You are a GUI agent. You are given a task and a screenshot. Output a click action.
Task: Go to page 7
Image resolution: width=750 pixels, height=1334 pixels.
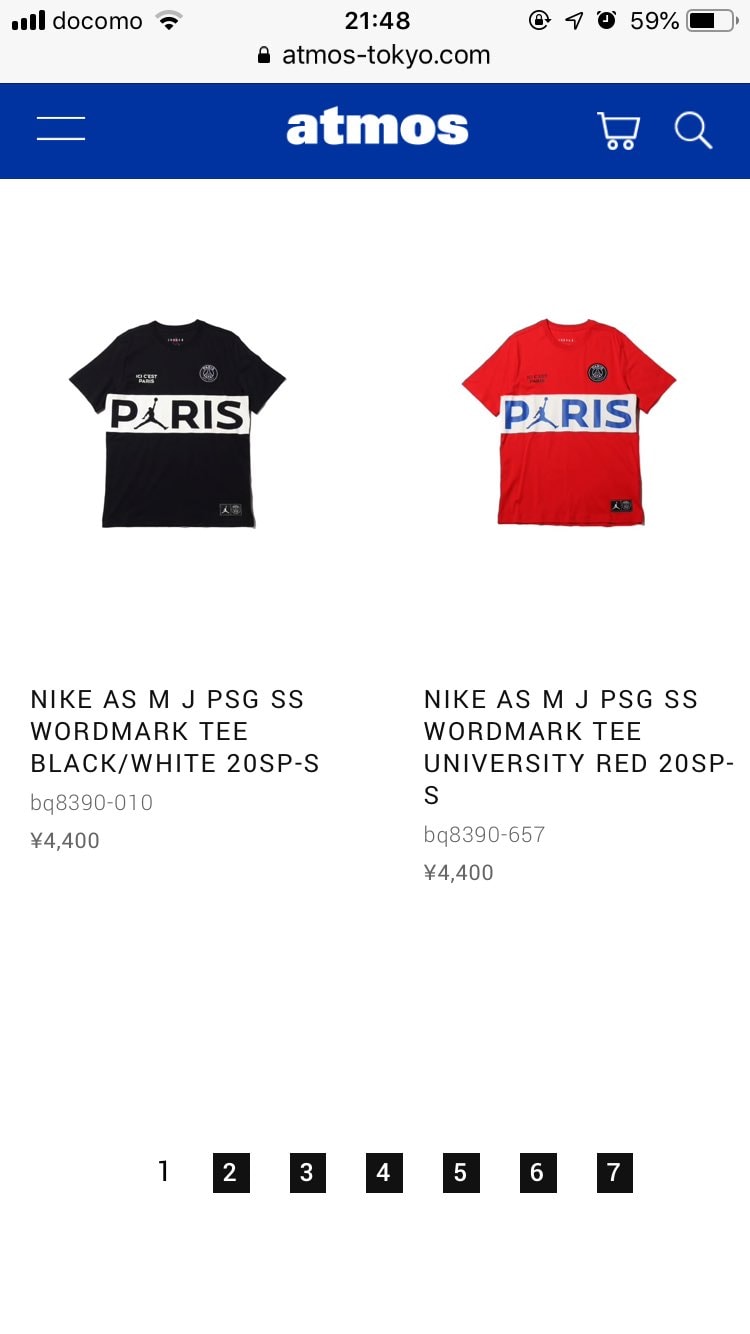[x=615, y=1173]
